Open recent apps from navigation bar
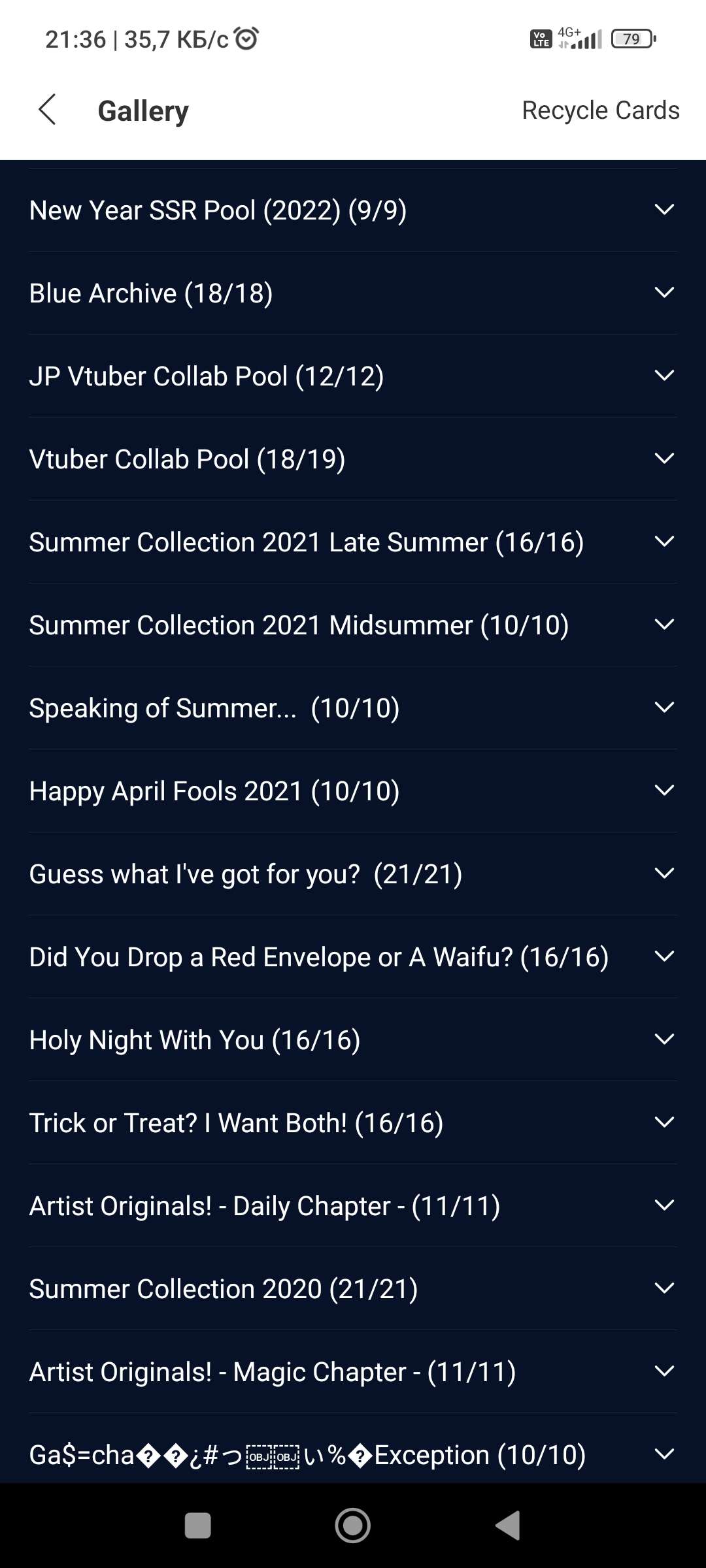Image resolution: width=706 pixels, height=1568 pixels. [x=198, y=1526]
